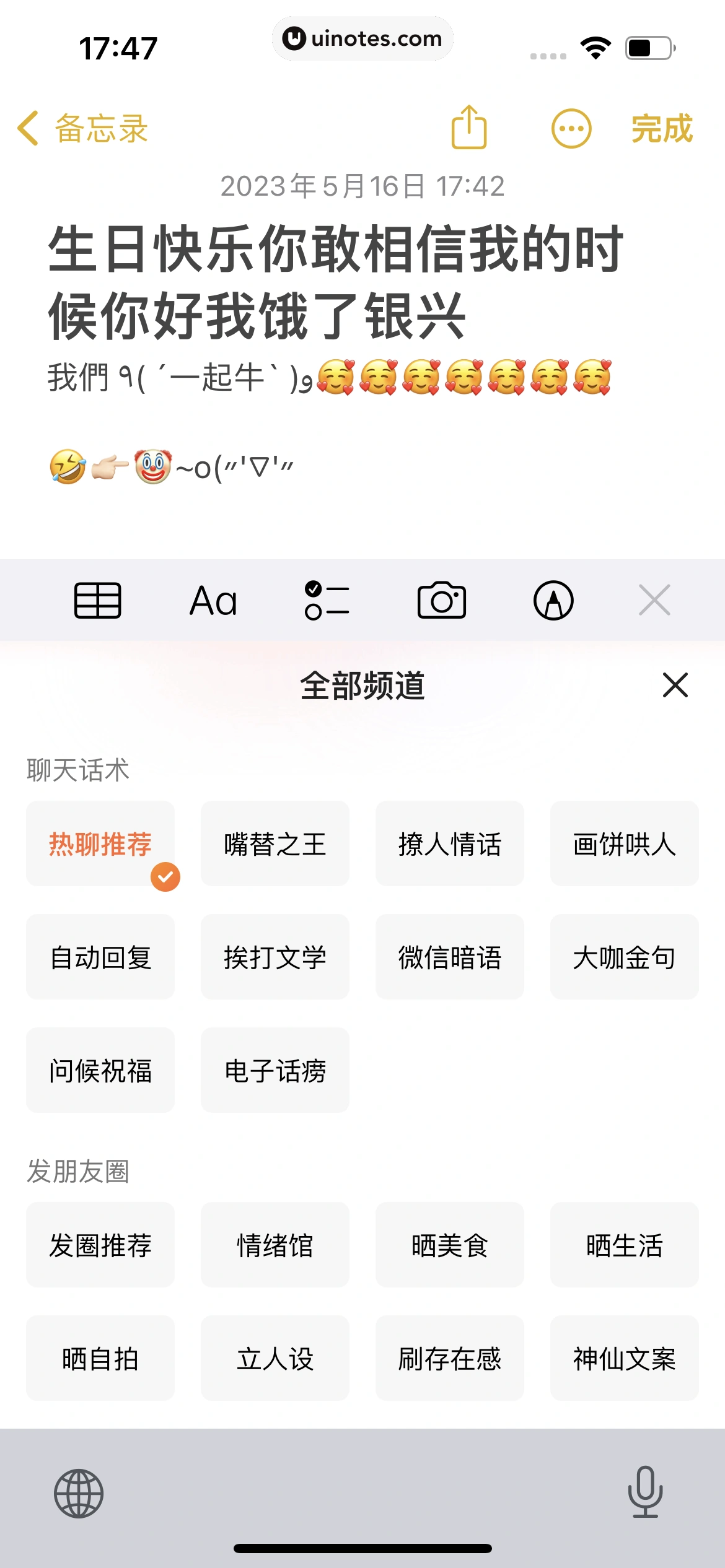
Task: Insert a table into the note
Action: click(97, 600)
